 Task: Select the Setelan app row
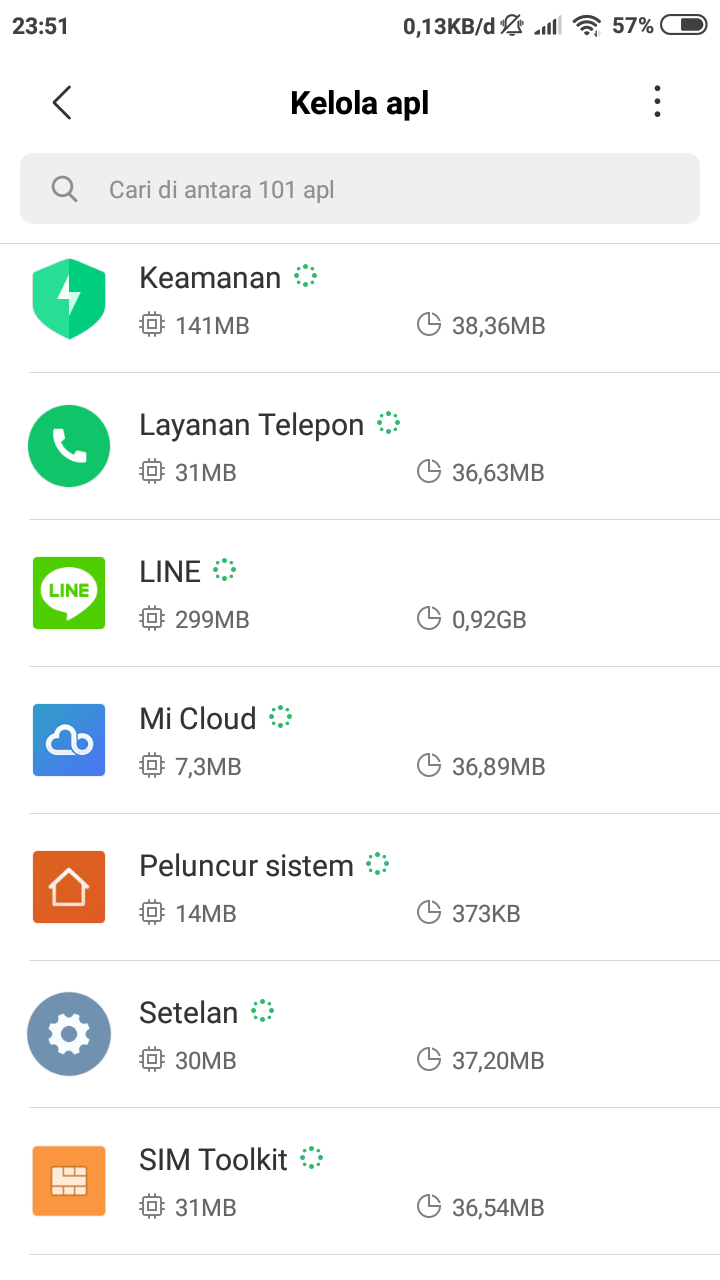(x=360, y=1035)
